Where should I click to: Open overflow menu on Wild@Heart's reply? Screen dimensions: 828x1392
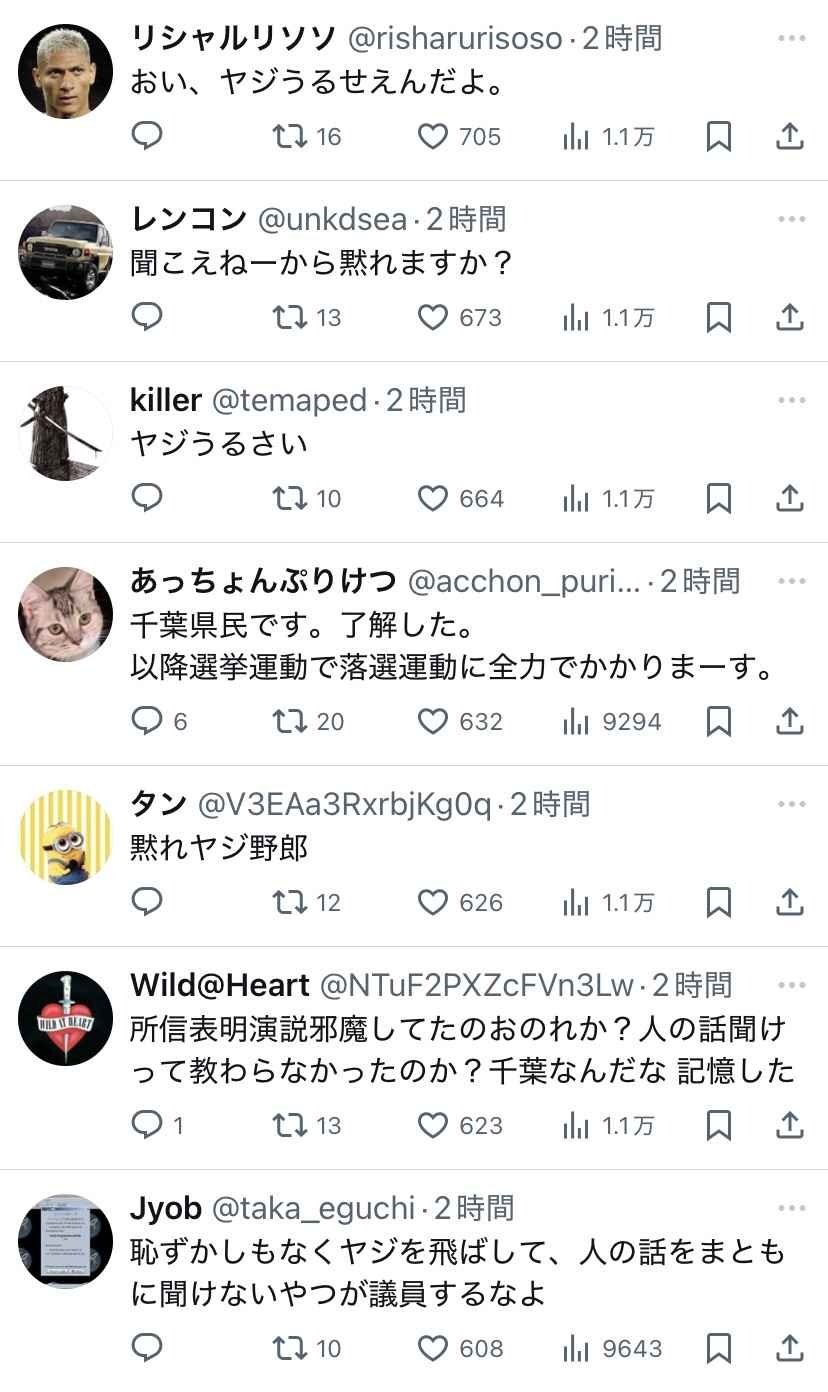point(791,986)
